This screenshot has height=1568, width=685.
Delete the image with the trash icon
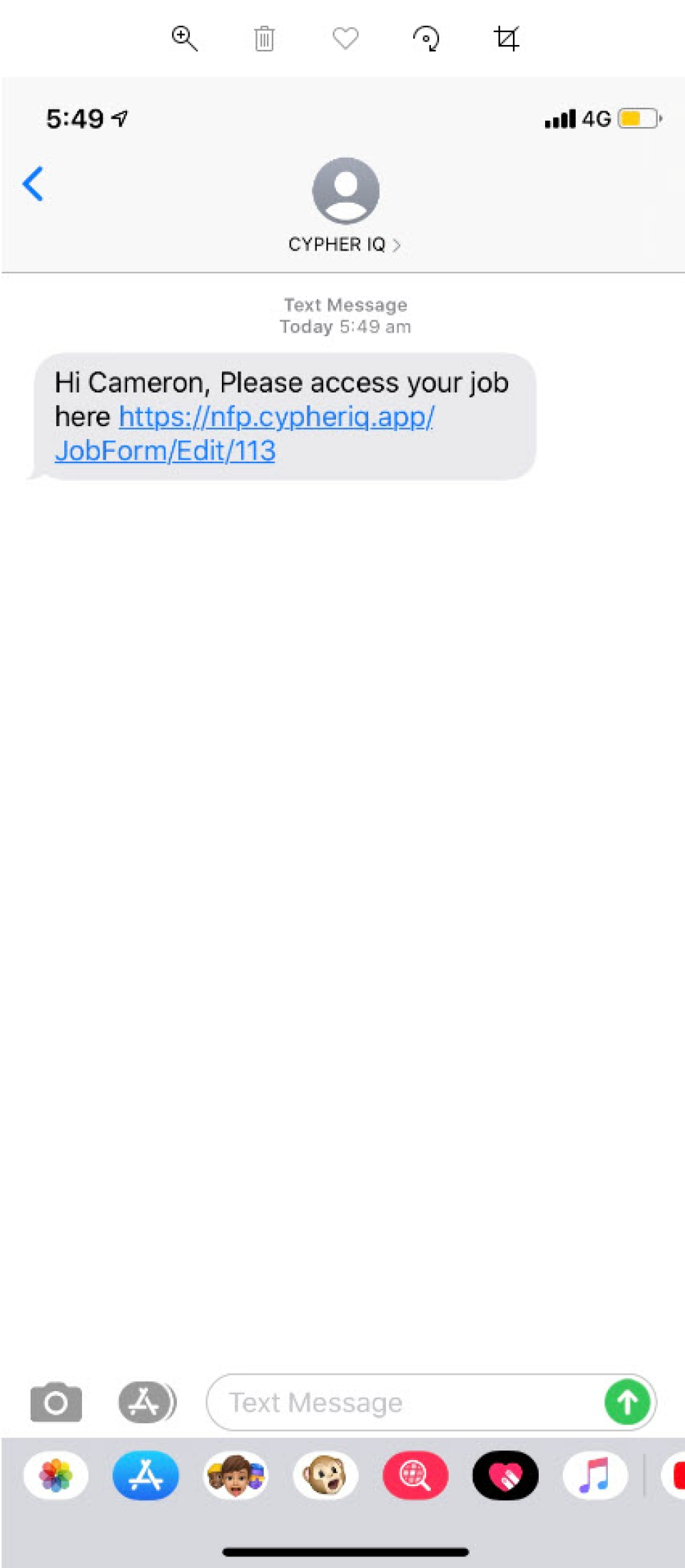coord(264,39)
